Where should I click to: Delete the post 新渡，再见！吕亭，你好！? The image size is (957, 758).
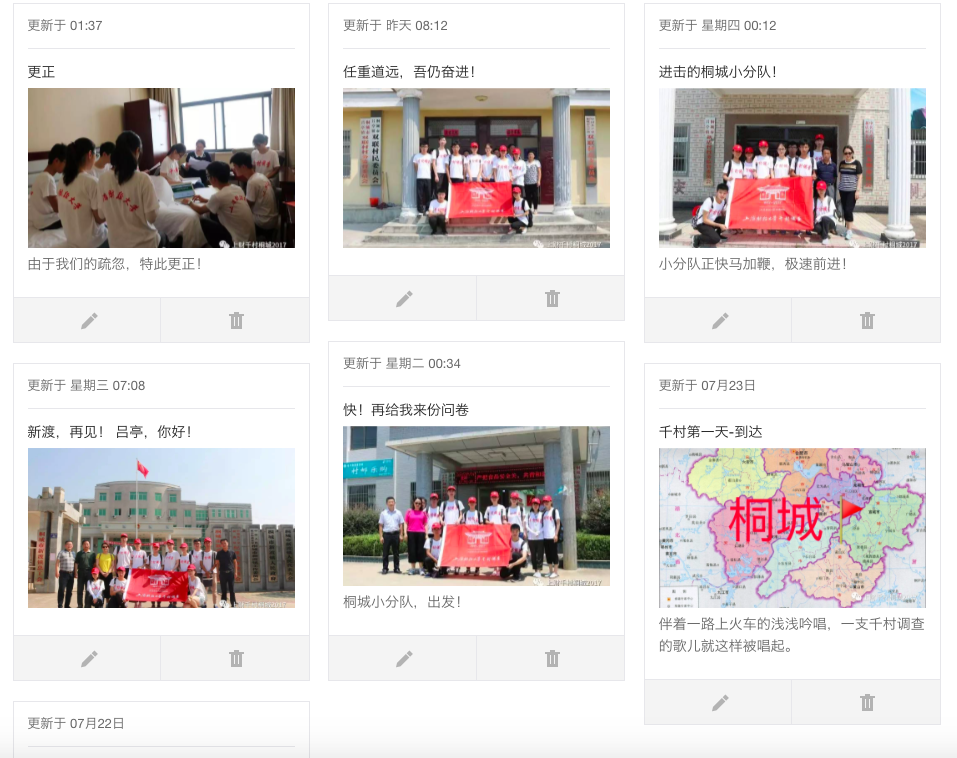coord(236,658)
